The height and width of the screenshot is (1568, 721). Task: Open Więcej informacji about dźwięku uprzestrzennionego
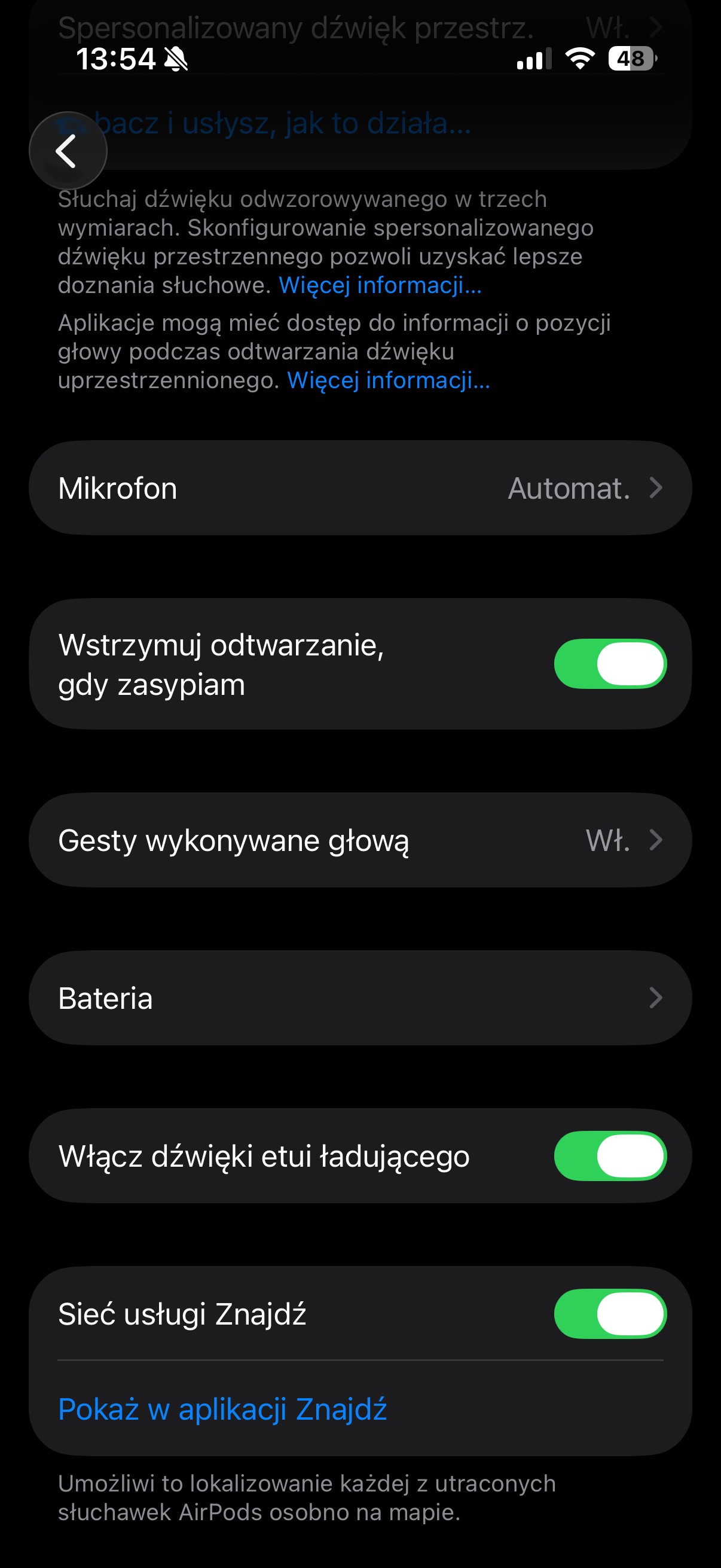(x=388, y=380)
